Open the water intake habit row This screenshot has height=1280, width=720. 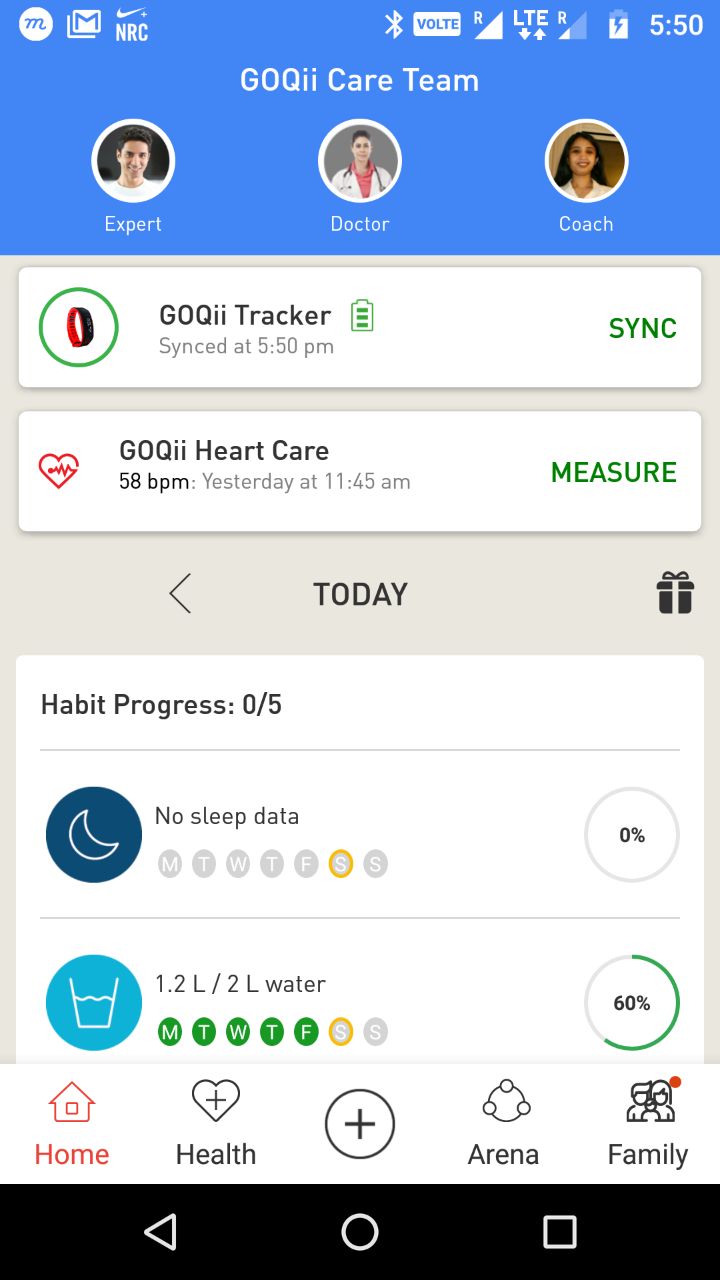pyautogui.click(x=360, y=1002)
